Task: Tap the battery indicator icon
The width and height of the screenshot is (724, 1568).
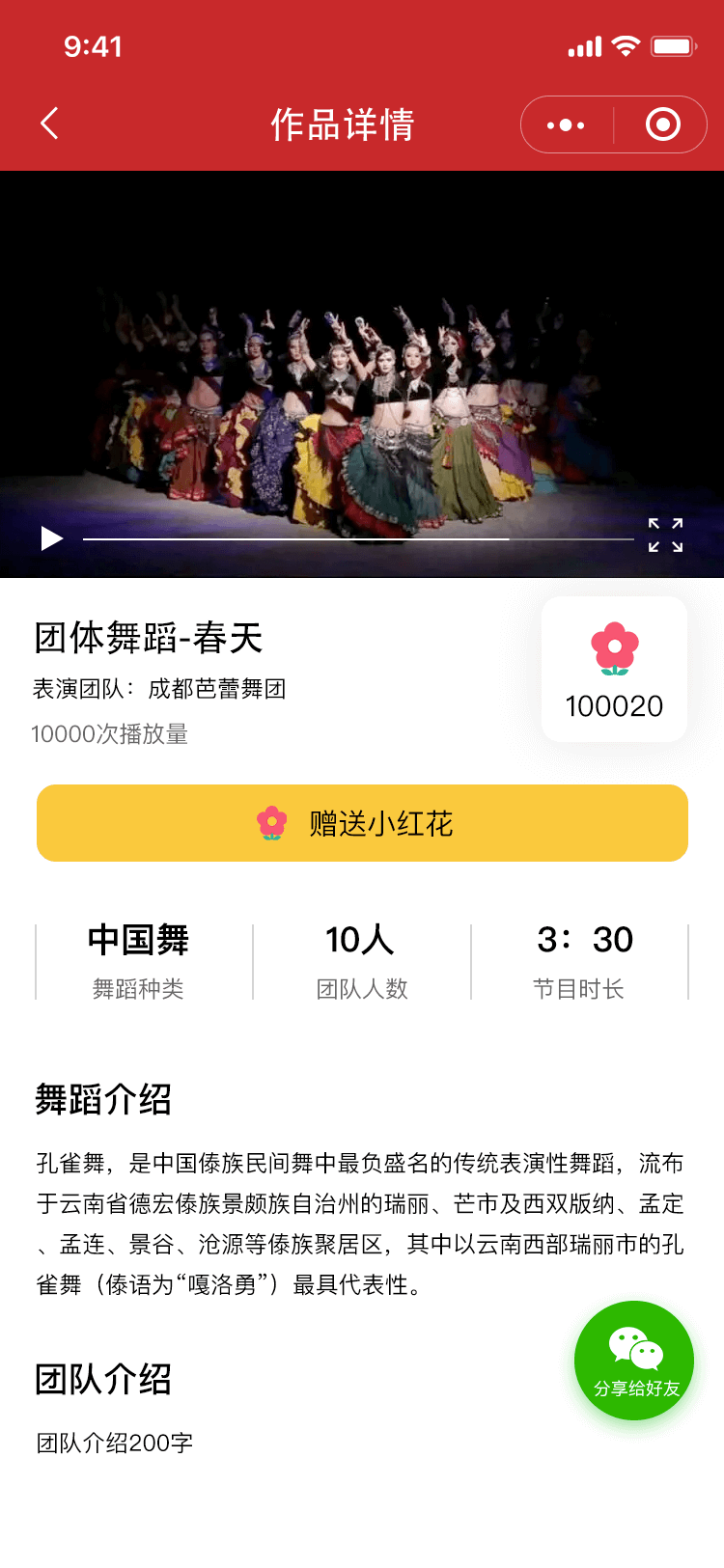Action: pyautogui.click(x=674, y=44)
